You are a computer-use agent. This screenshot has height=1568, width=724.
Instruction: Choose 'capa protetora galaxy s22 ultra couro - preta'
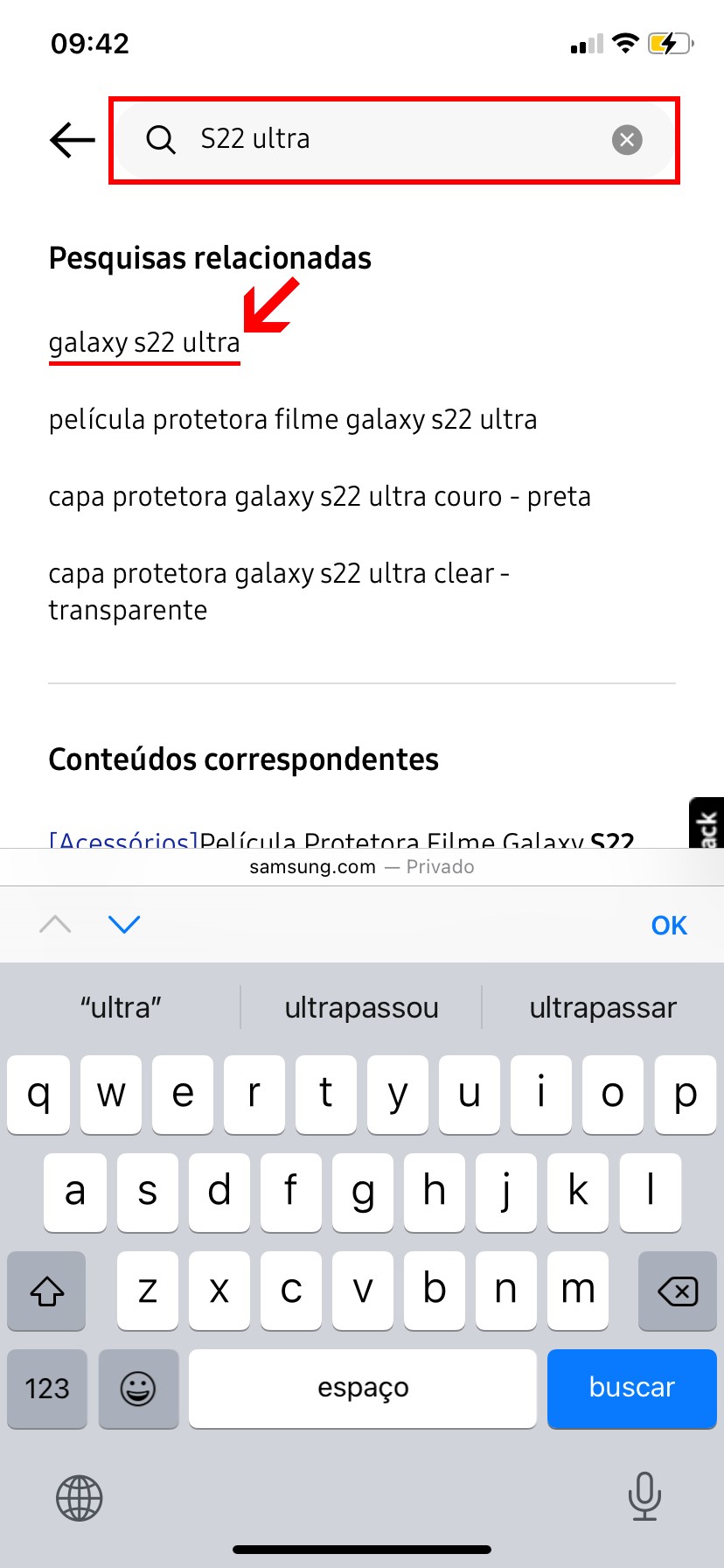319,497
